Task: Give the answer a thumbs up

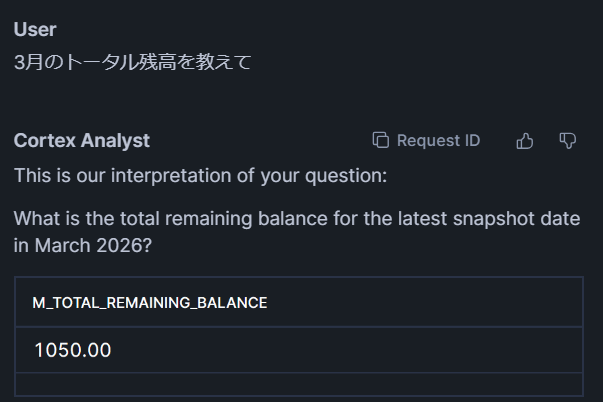Action: coord(525,141)
